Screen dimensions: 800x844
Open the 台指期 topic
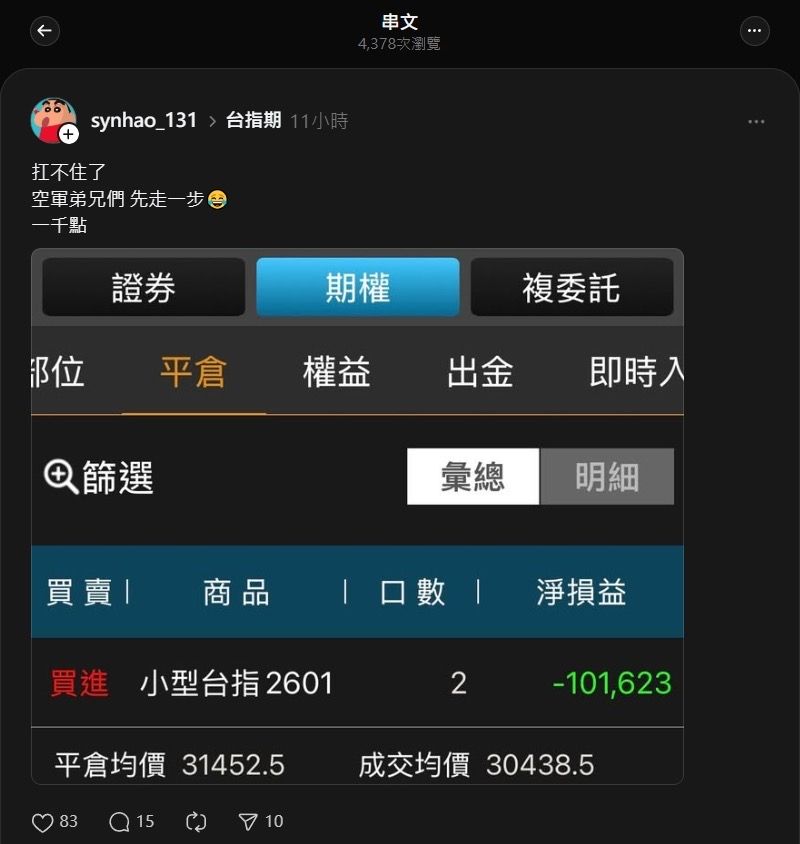tap(253, 121)
